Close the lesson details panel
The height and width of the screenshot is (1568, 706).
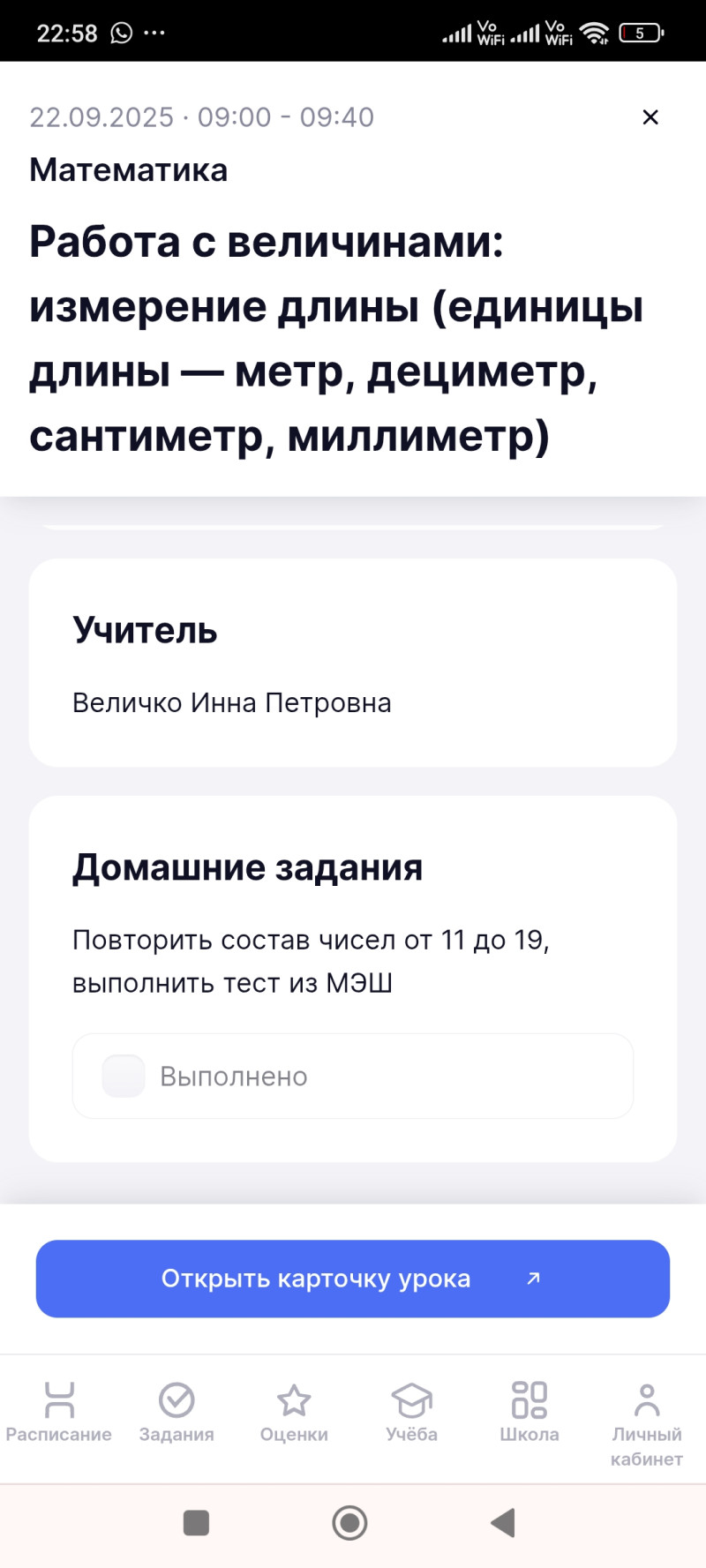point(650,117)
